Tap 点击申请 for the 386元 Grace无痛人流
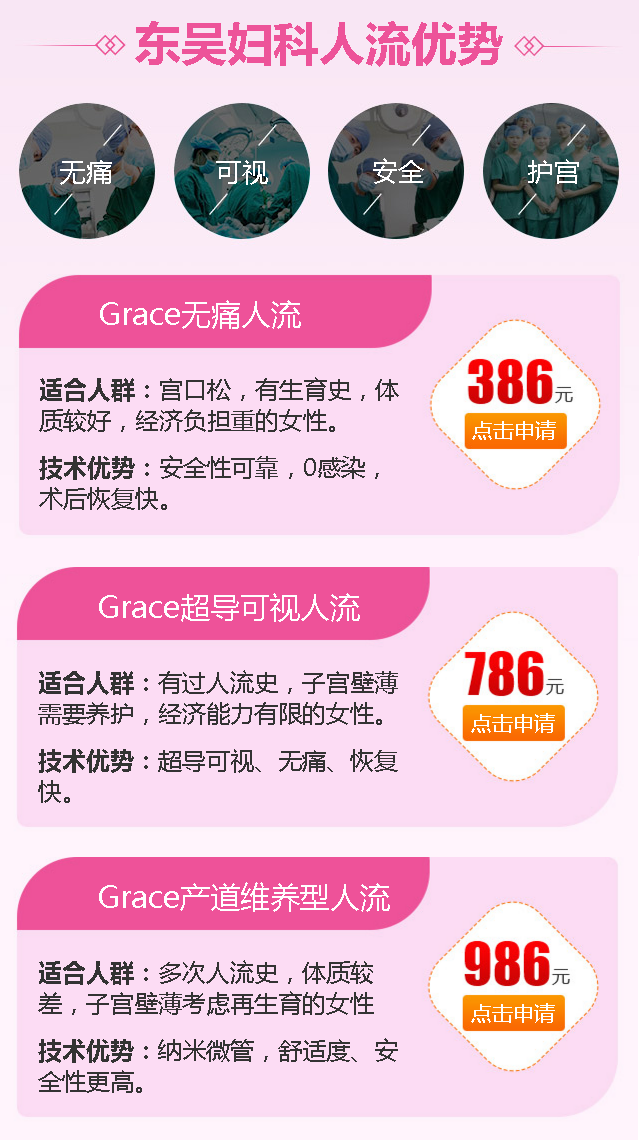 click(514, 431)
